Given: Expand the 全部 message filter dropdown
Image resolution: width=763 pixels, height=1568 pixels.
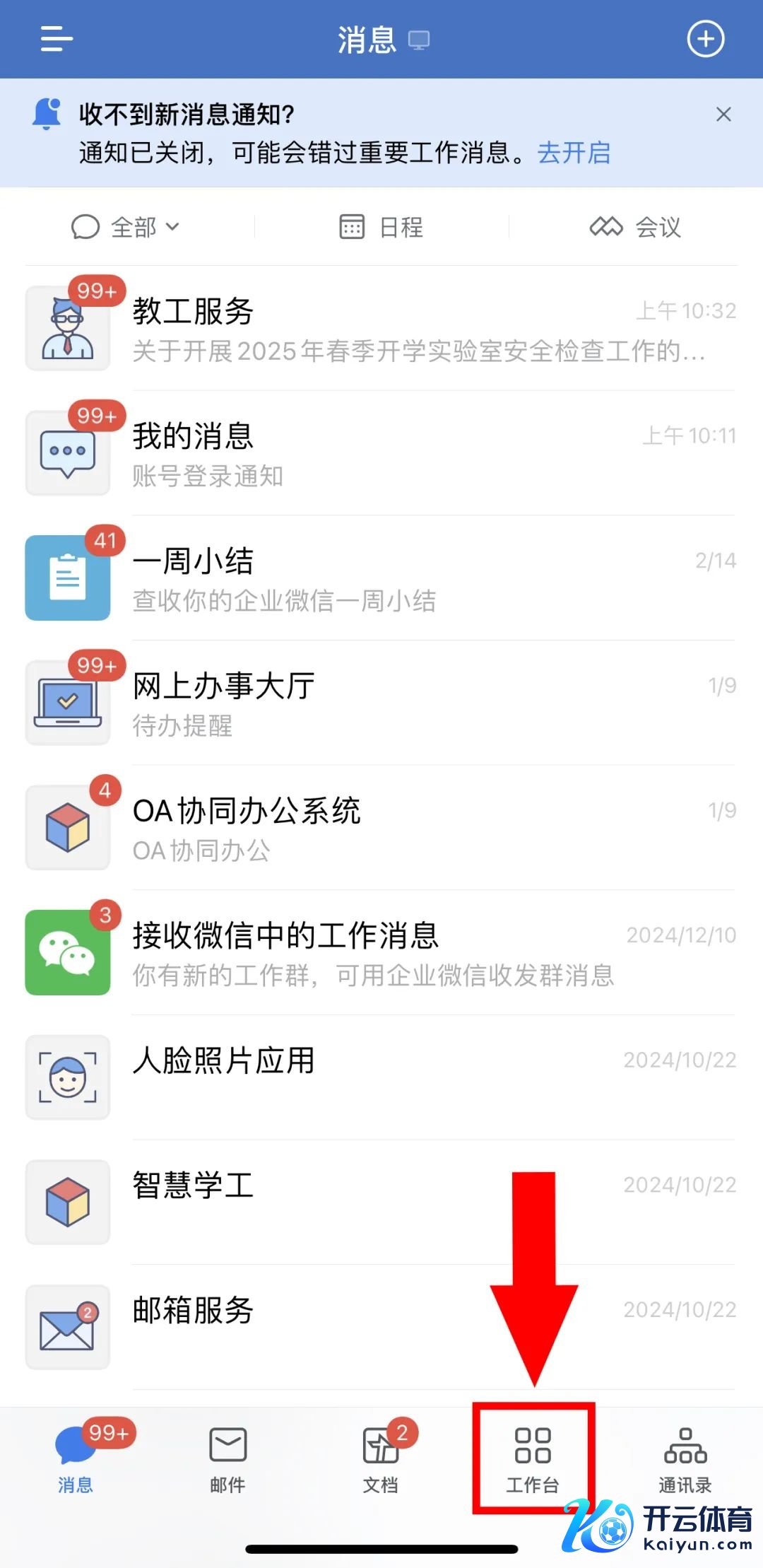Looking at the screenshot, I should point(127,227).
